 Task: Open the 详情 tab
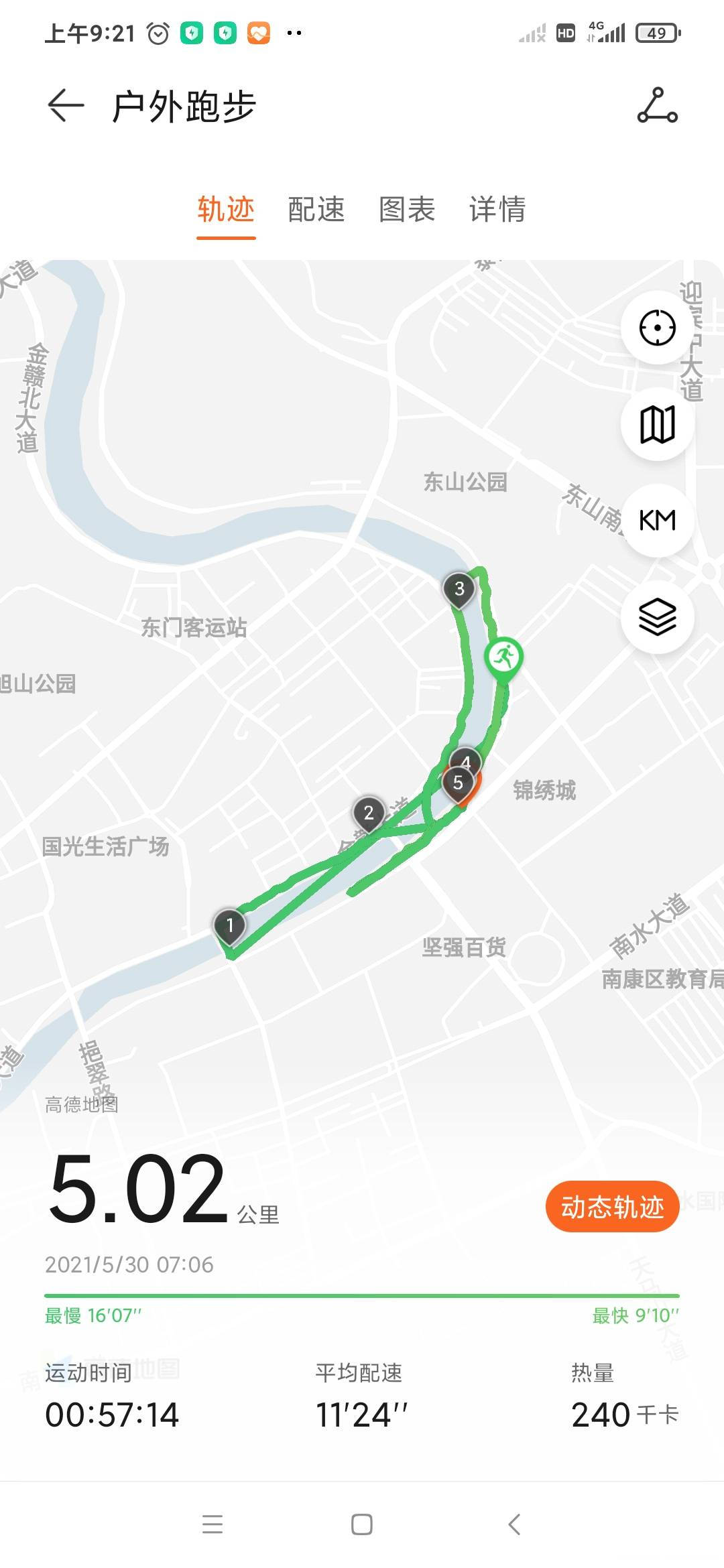click(x=496, y=210)
